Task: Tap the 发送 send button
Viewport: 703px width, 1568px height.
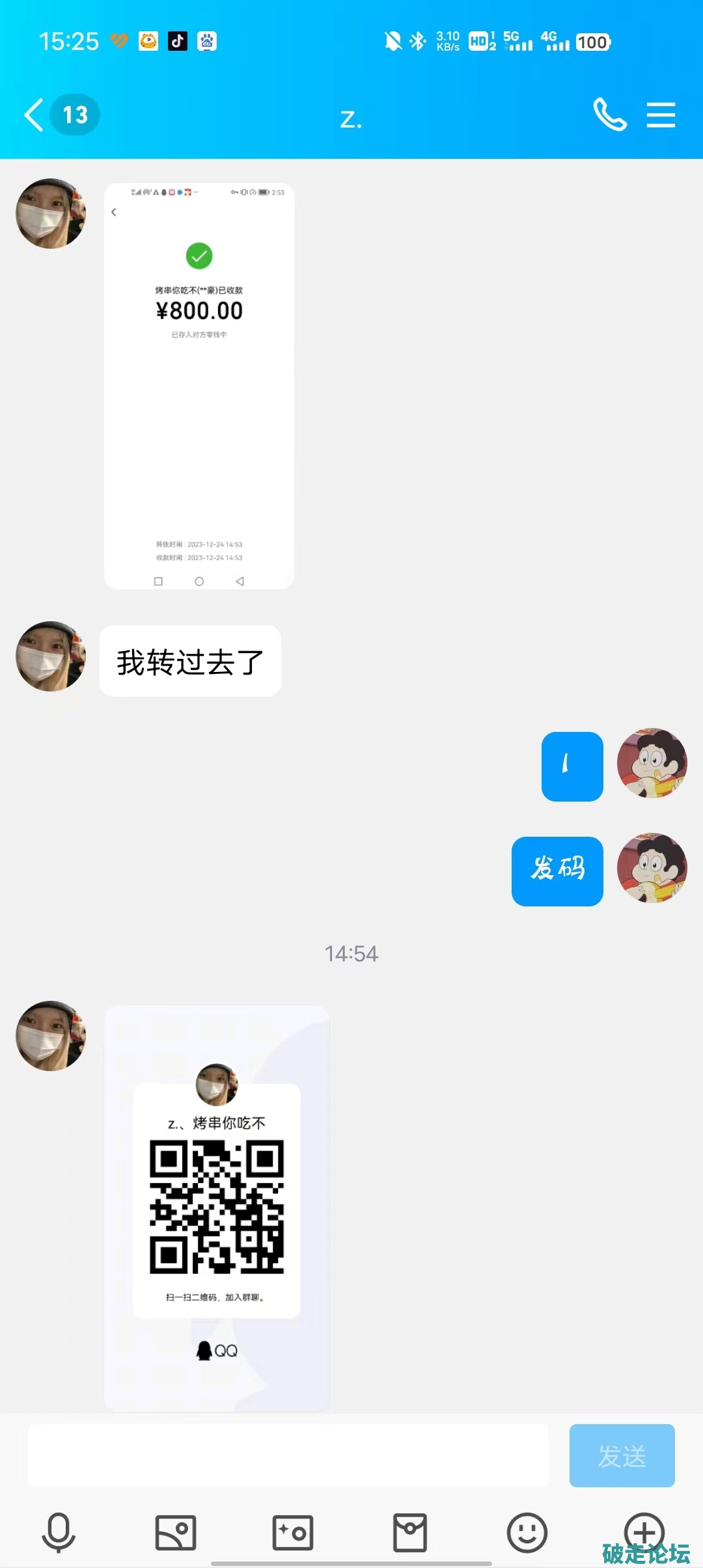Action: 622,1455
